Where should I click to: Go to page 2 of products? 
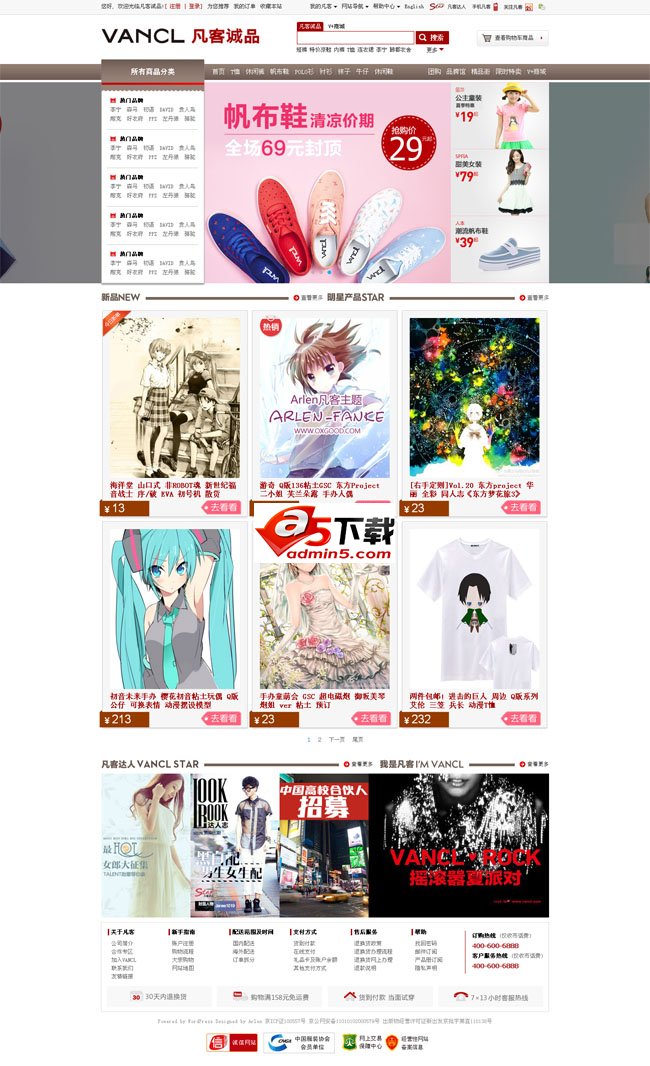(320, 739)
